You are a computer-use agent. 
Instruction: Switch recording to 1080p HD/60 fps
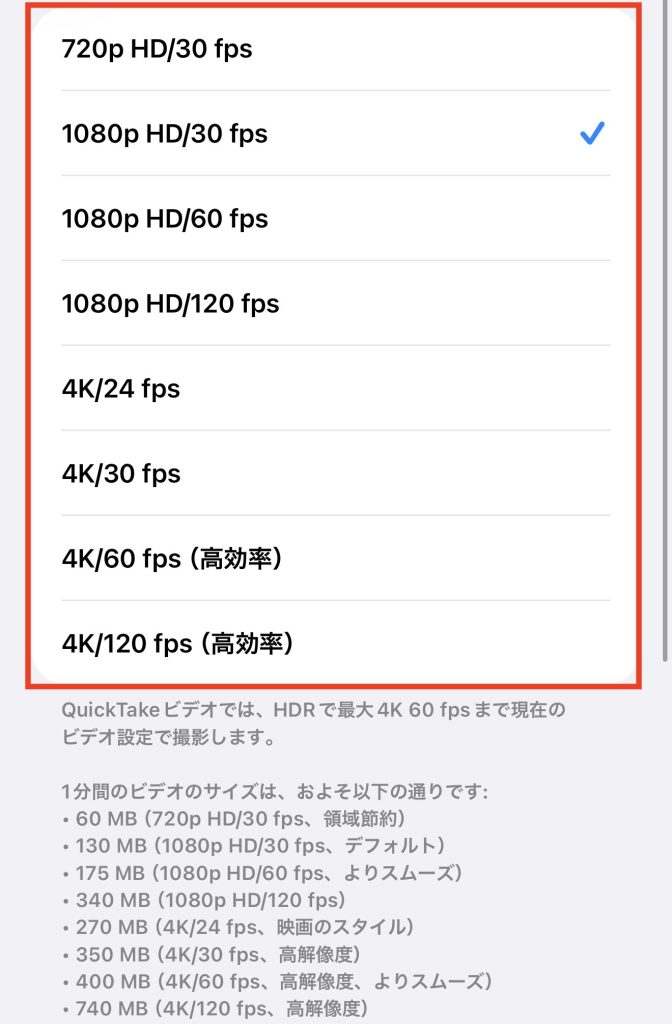165,218
